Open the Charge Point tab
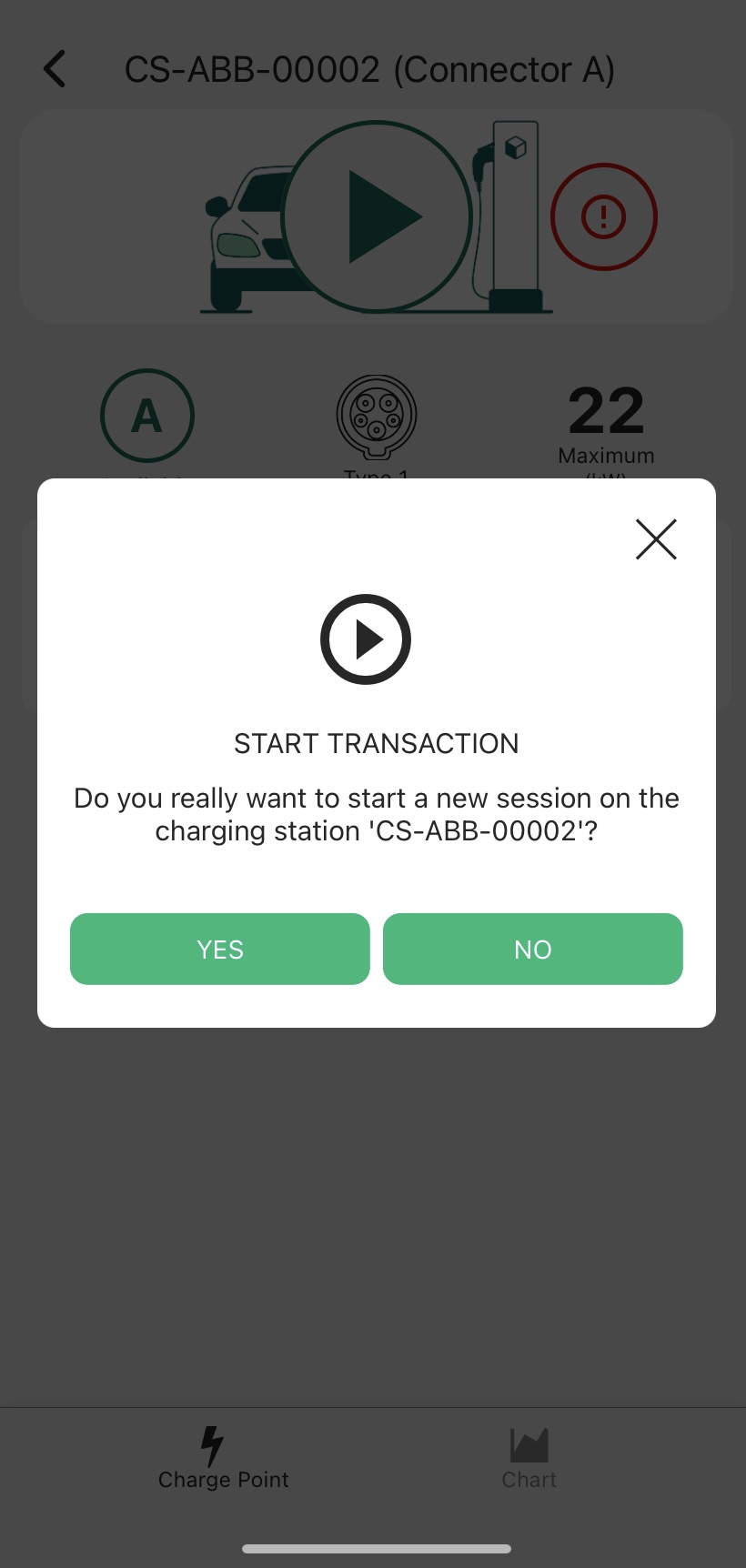 (x=223, y=1459)
